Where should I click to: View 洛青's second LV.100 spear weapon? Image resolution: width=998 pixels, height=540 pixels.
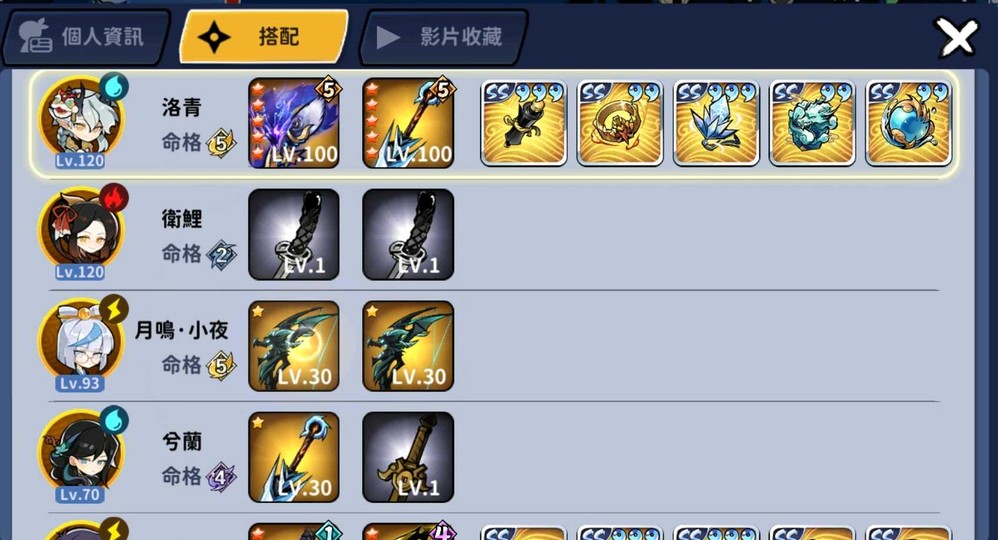pyautogui.click(x=408, y=123)
